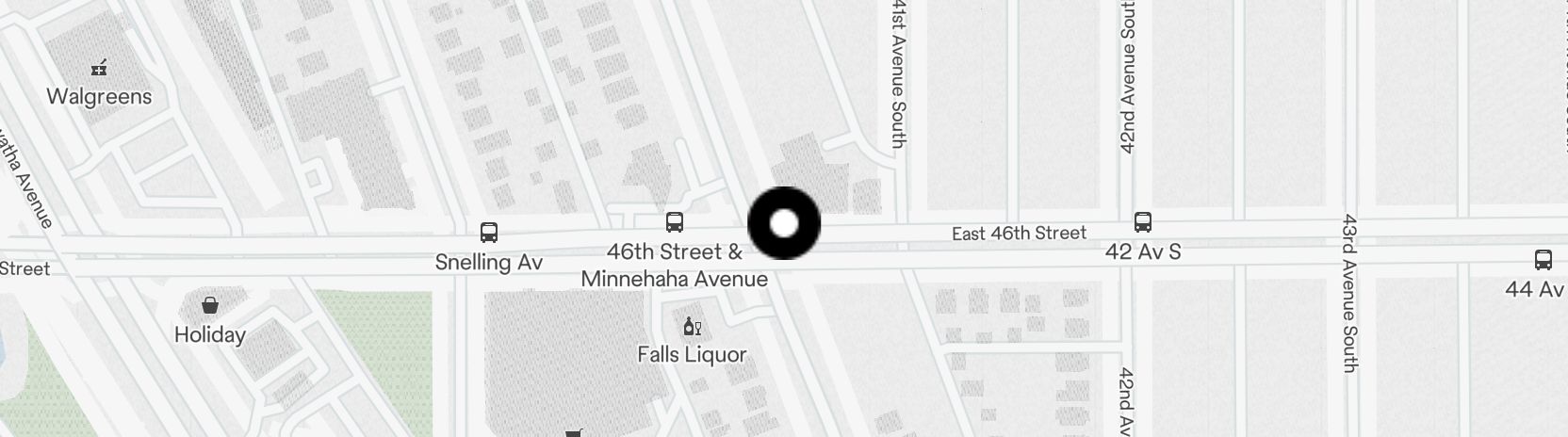The image size is (1568, 437).
Task: Open the Falls Liquor place marker
Action: click(692, 327)
